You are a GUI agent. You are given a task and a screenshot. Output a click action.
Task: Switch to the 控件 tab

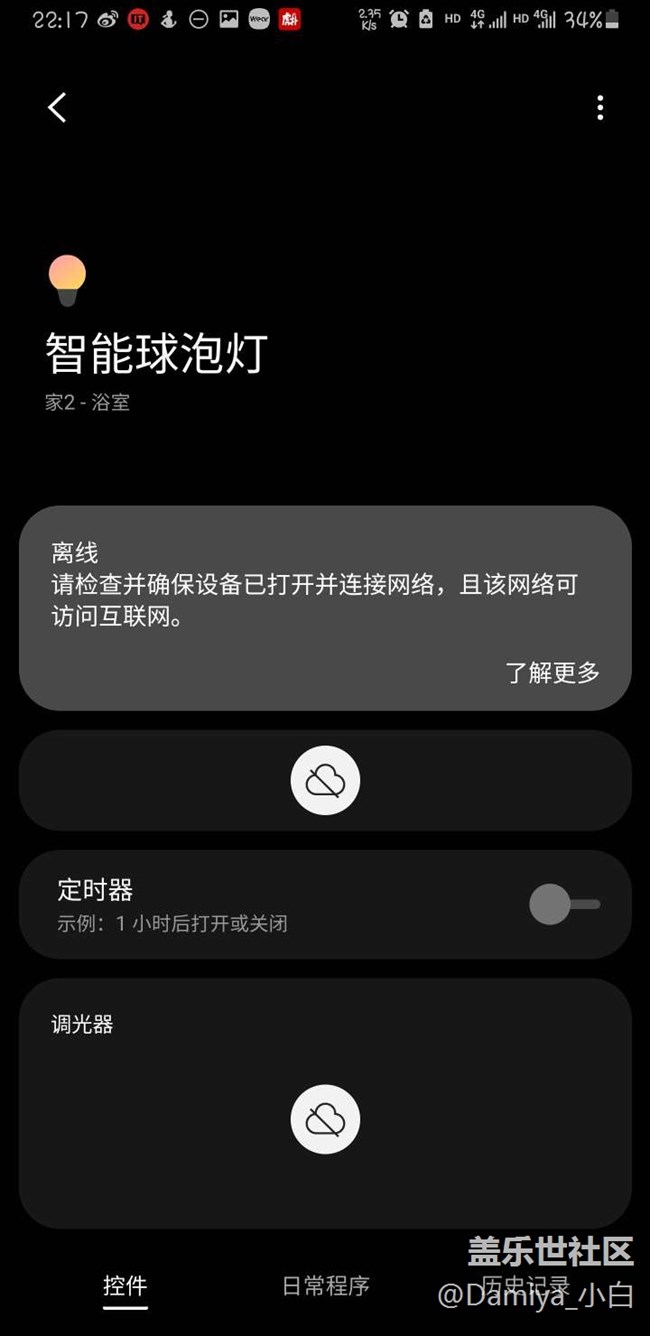(125, 1286)
